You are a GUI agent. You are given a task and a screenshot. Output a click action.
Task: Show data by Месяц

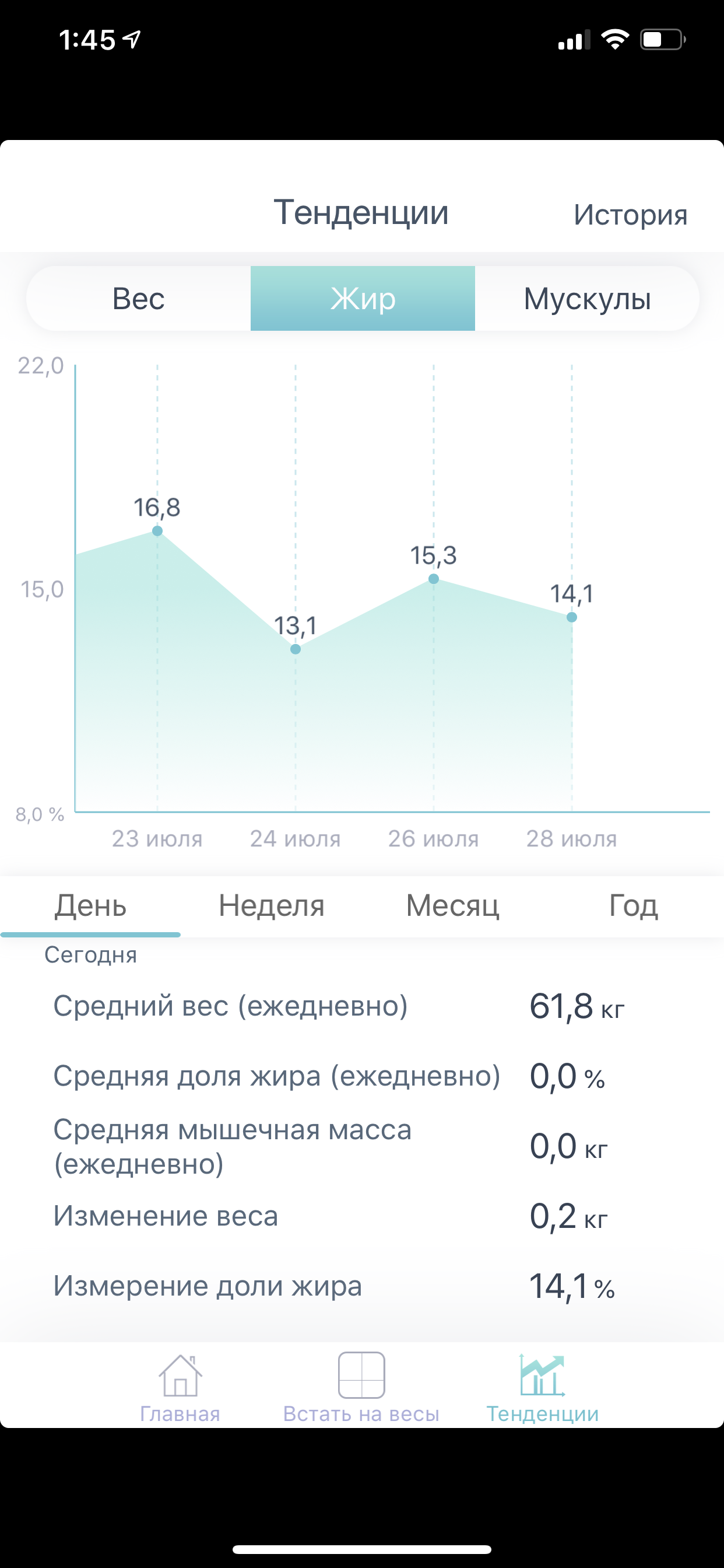click(x=452, y=906)
